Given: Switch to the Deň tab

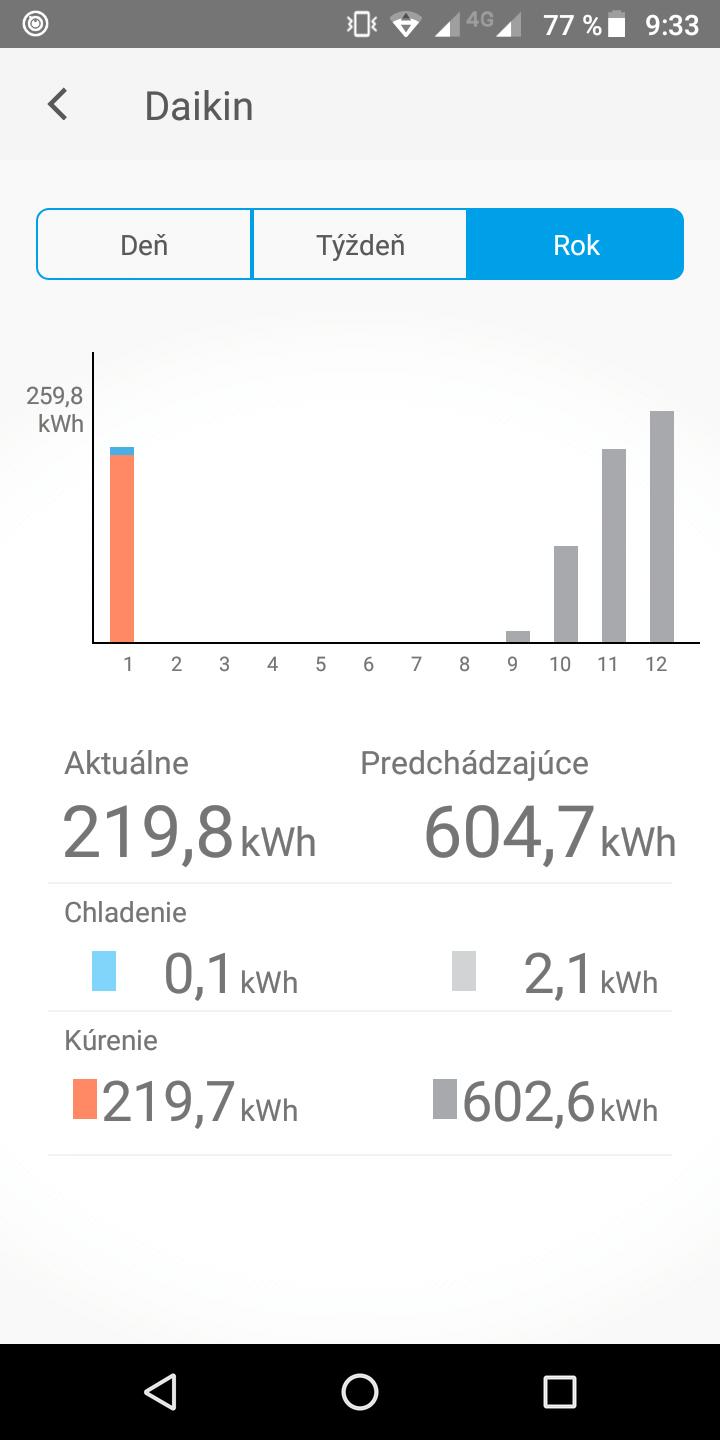Looking at the screenshot, I should [x=144, y=244].
